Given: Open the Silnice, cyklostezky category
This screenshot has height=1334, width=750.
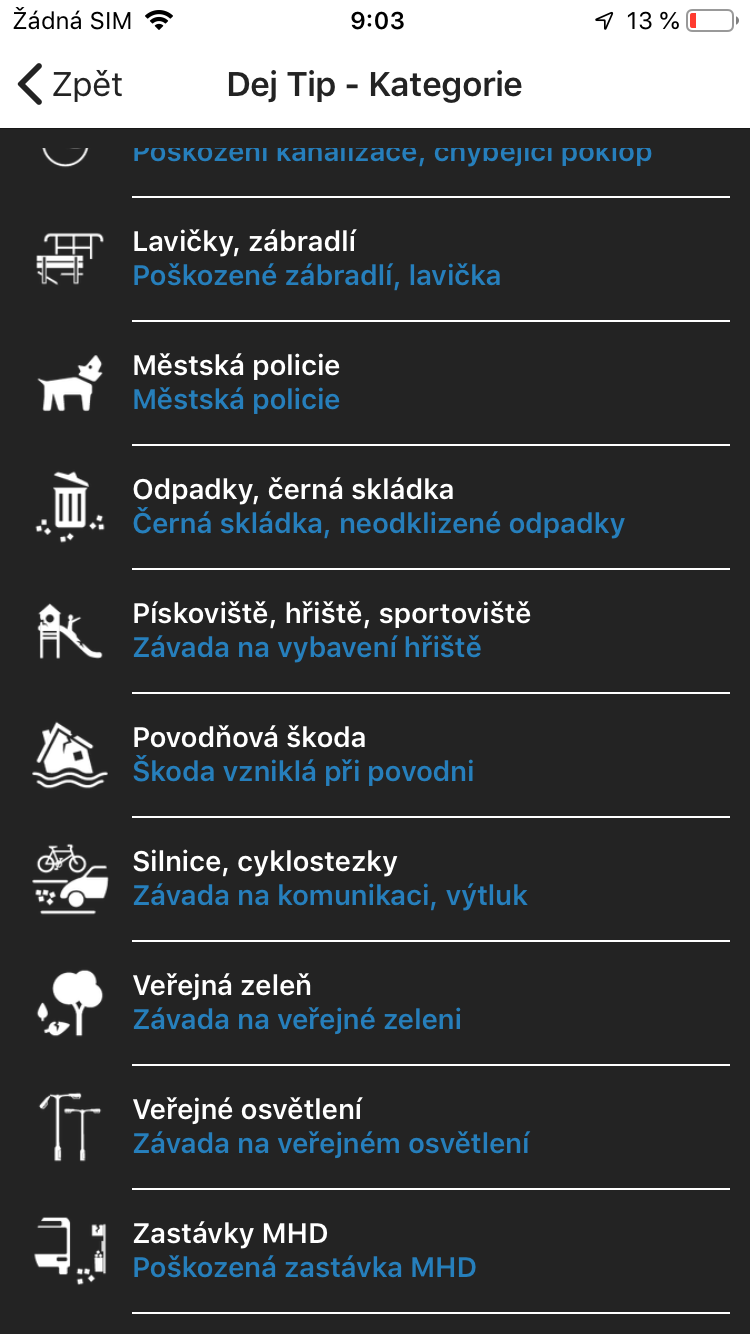Looking at the screenshot, I should coord(375,879).
